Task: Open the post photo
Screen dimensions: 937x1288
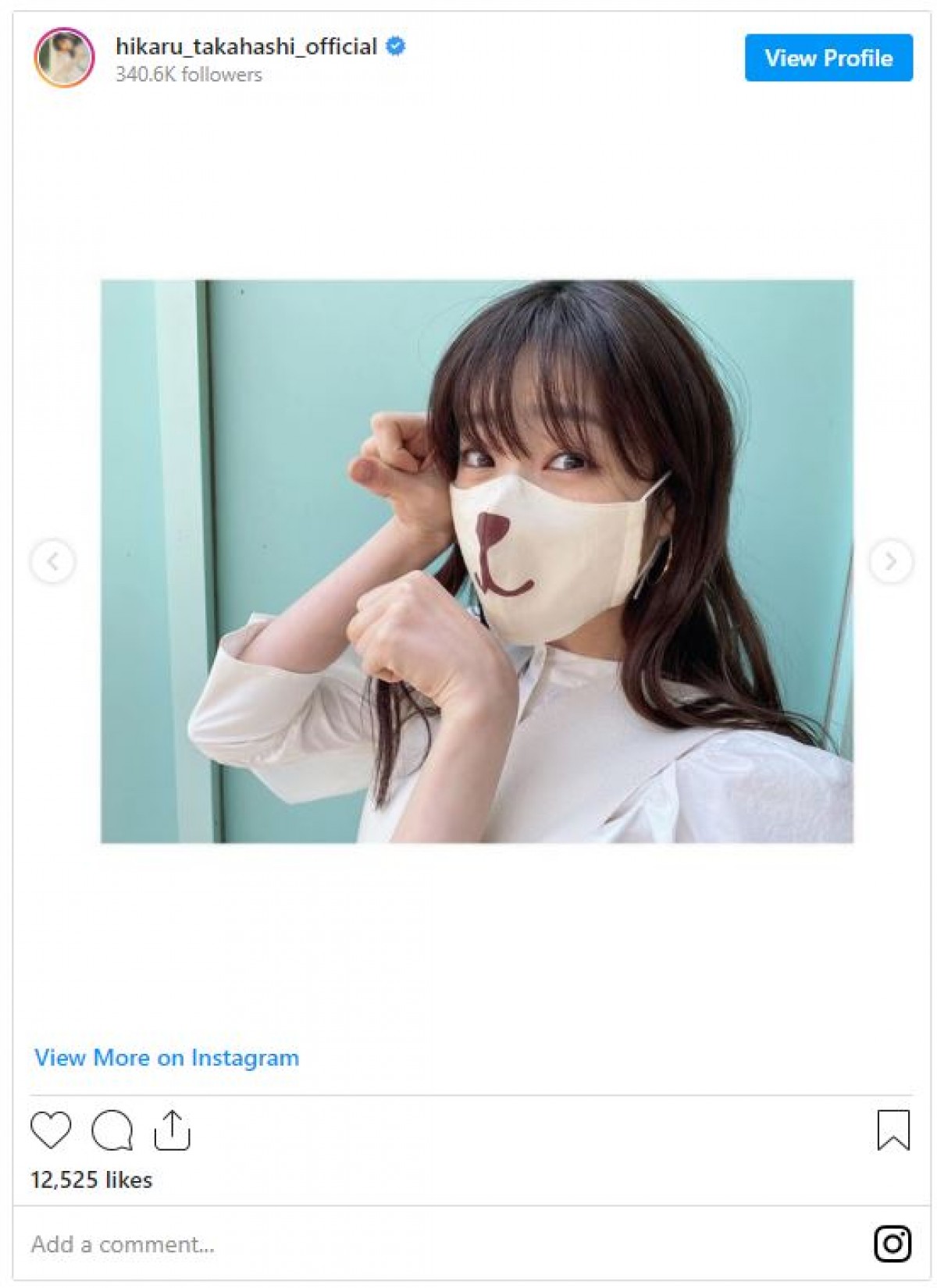Action: [476, 561]
